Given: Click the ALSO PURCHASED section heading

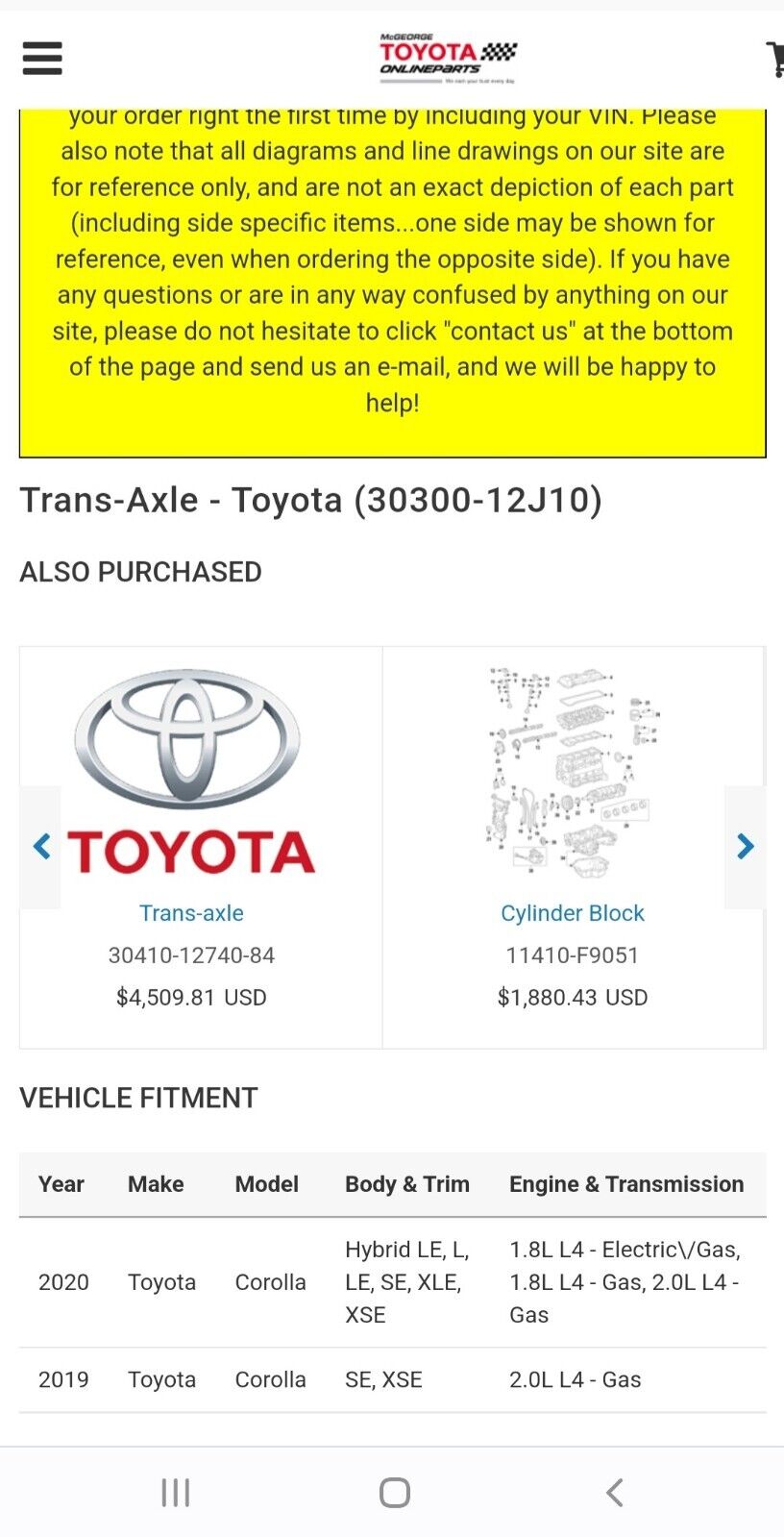Looking at the screenshot, I should click(140, 571).
